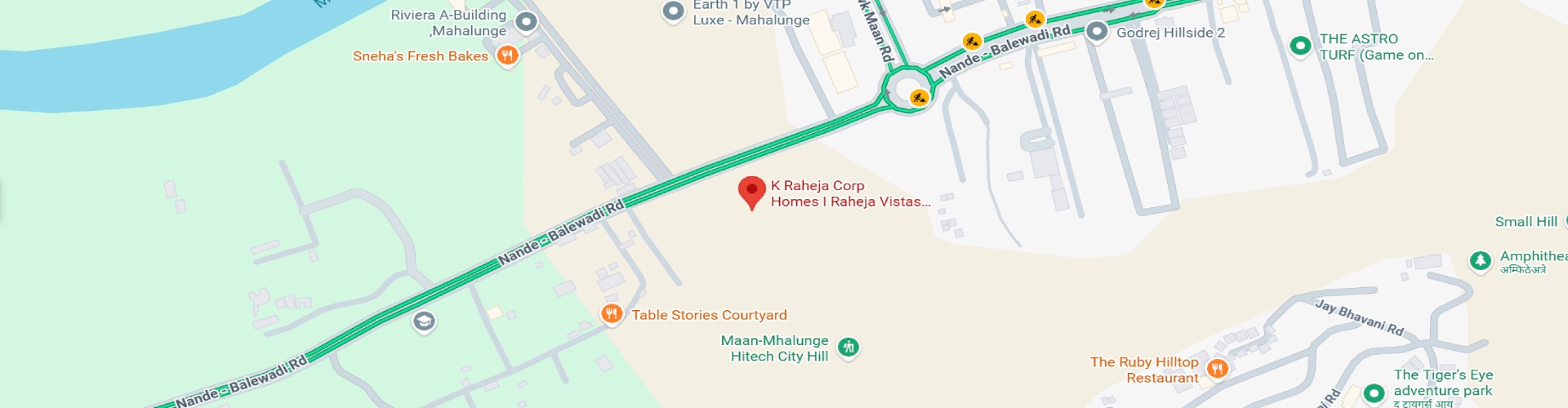Select The Ruby Hilltop Restaurant marker
Viewport: 1568px width, 408px height.
[1217, 369]
